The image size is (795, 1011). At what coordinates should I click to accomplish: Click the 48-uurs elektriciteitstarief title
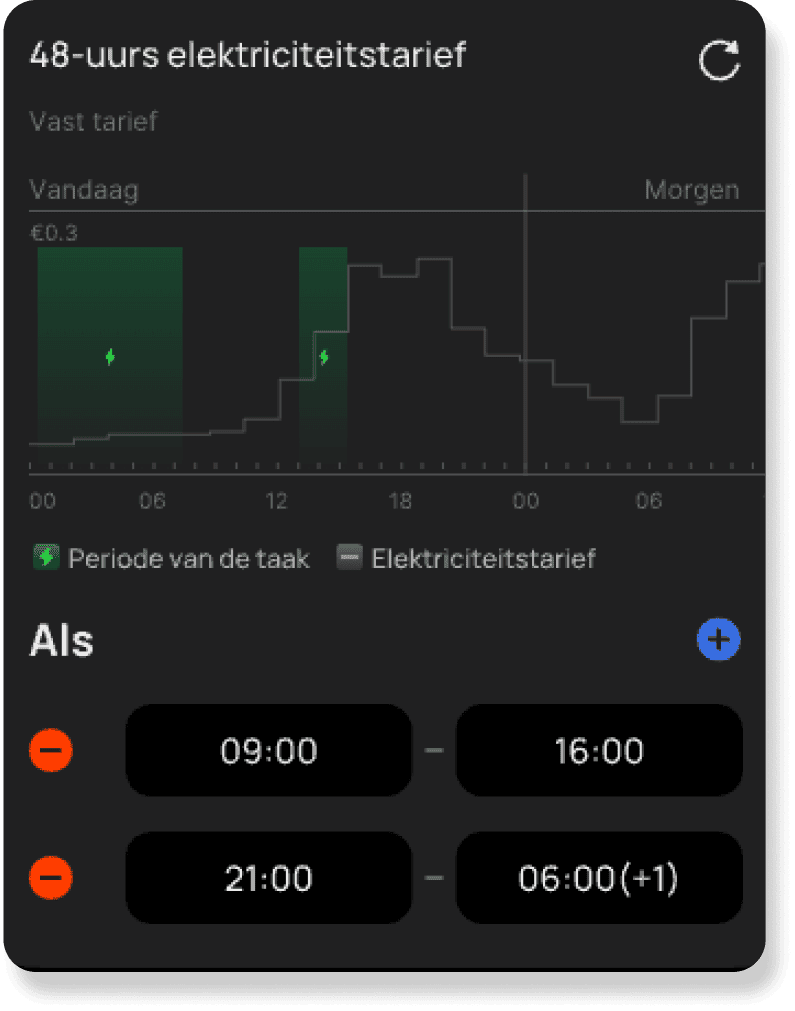click(x=248, y=56)
